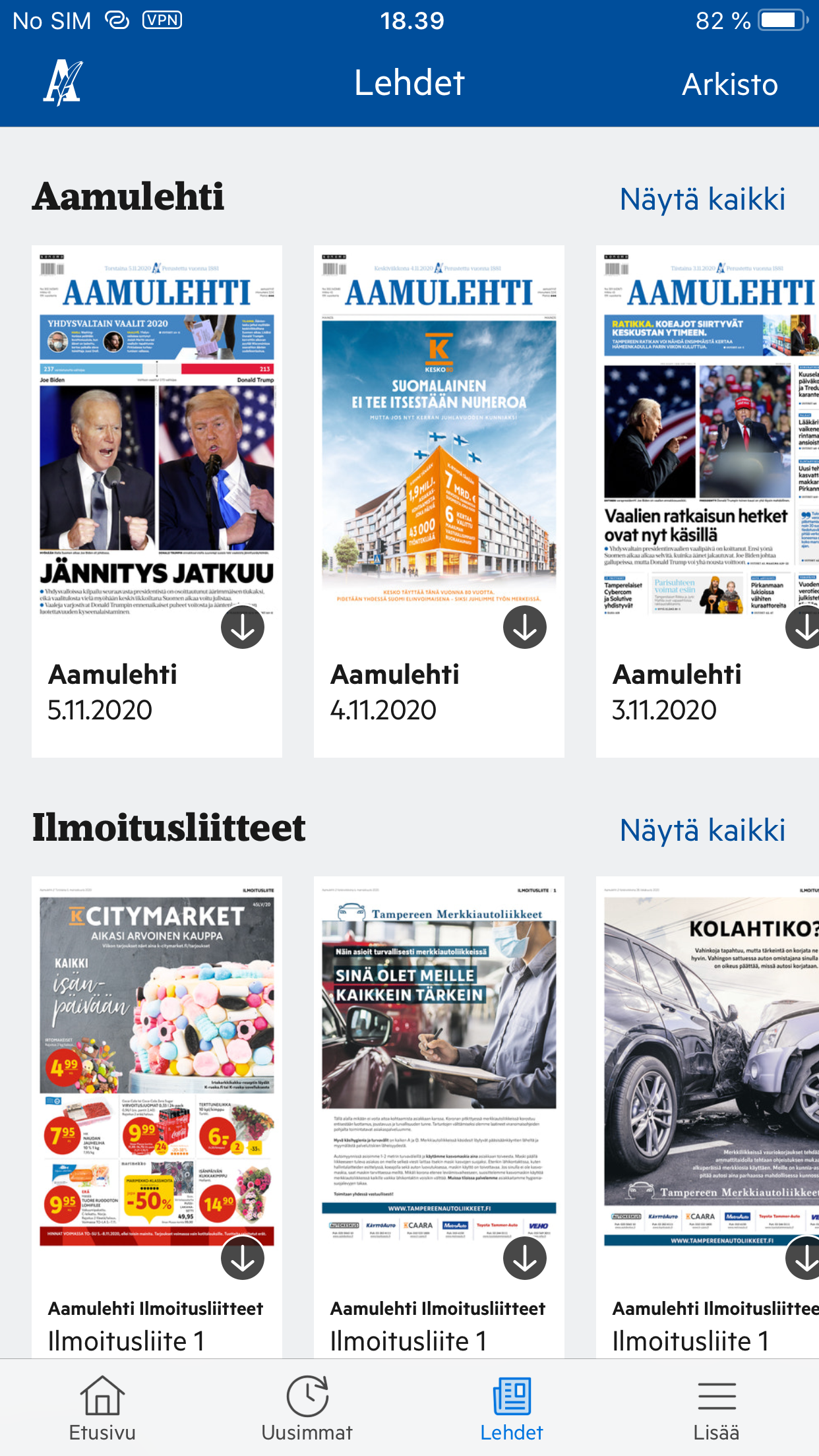Go to the Etusivu home tab
The height and width of the screenshot is (1456, 819).
pos(102,1408)
